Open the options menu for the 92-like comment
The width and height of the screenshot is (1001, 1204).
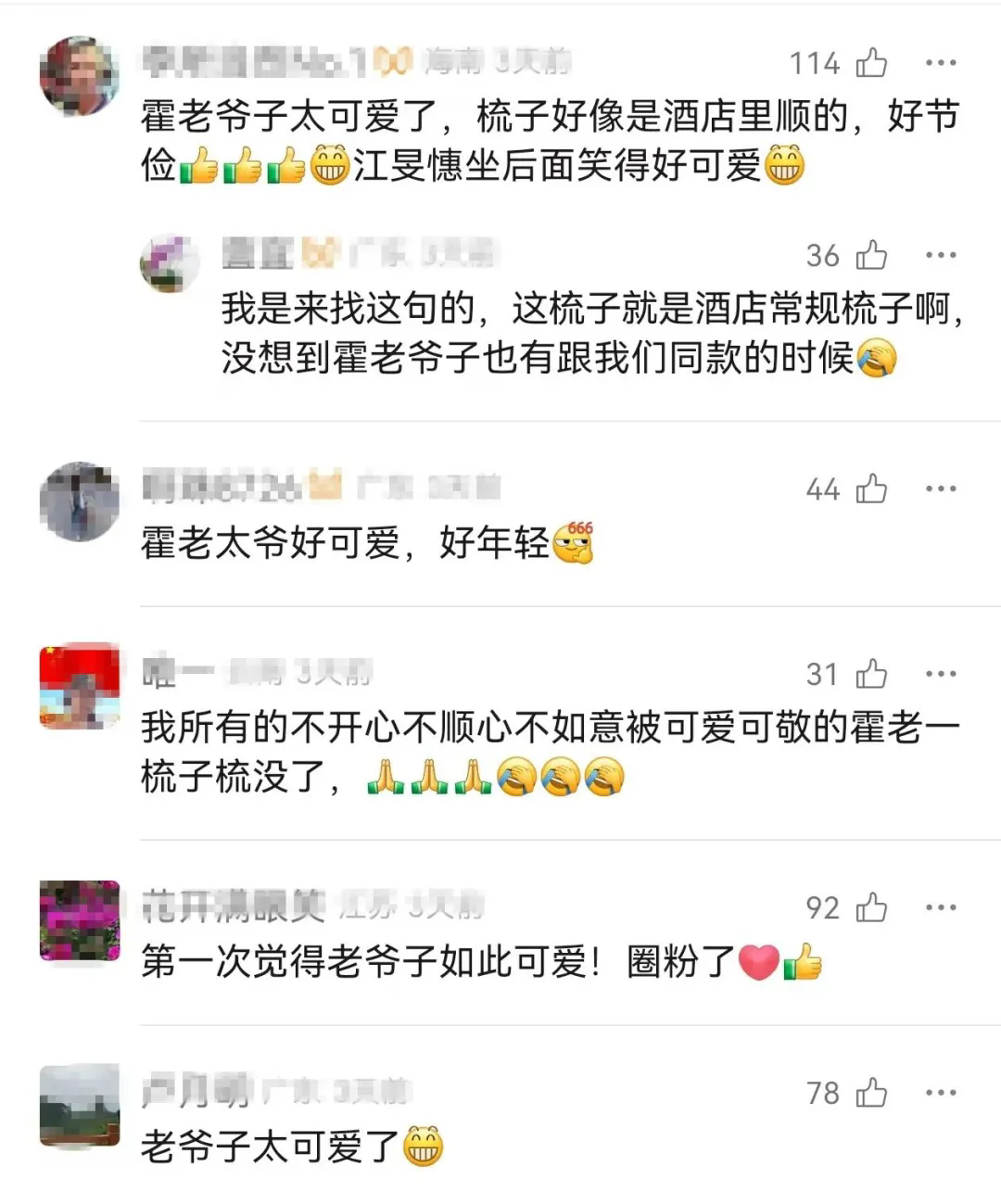940,907
